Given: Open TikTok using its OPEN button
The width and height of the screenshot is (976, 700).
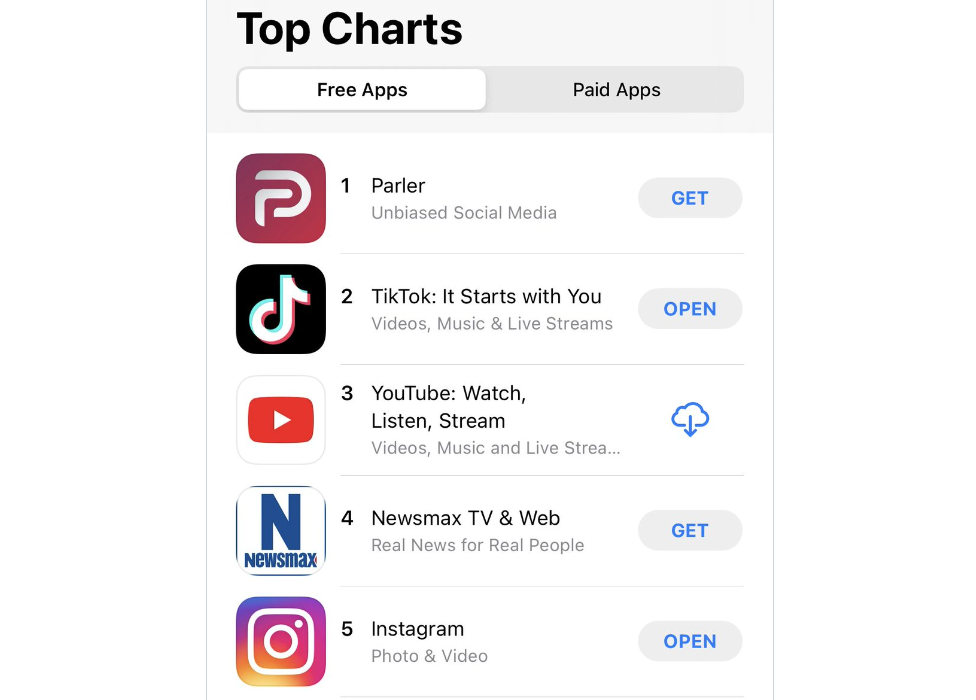Looking at the screenshot, I should coord(690,309).
